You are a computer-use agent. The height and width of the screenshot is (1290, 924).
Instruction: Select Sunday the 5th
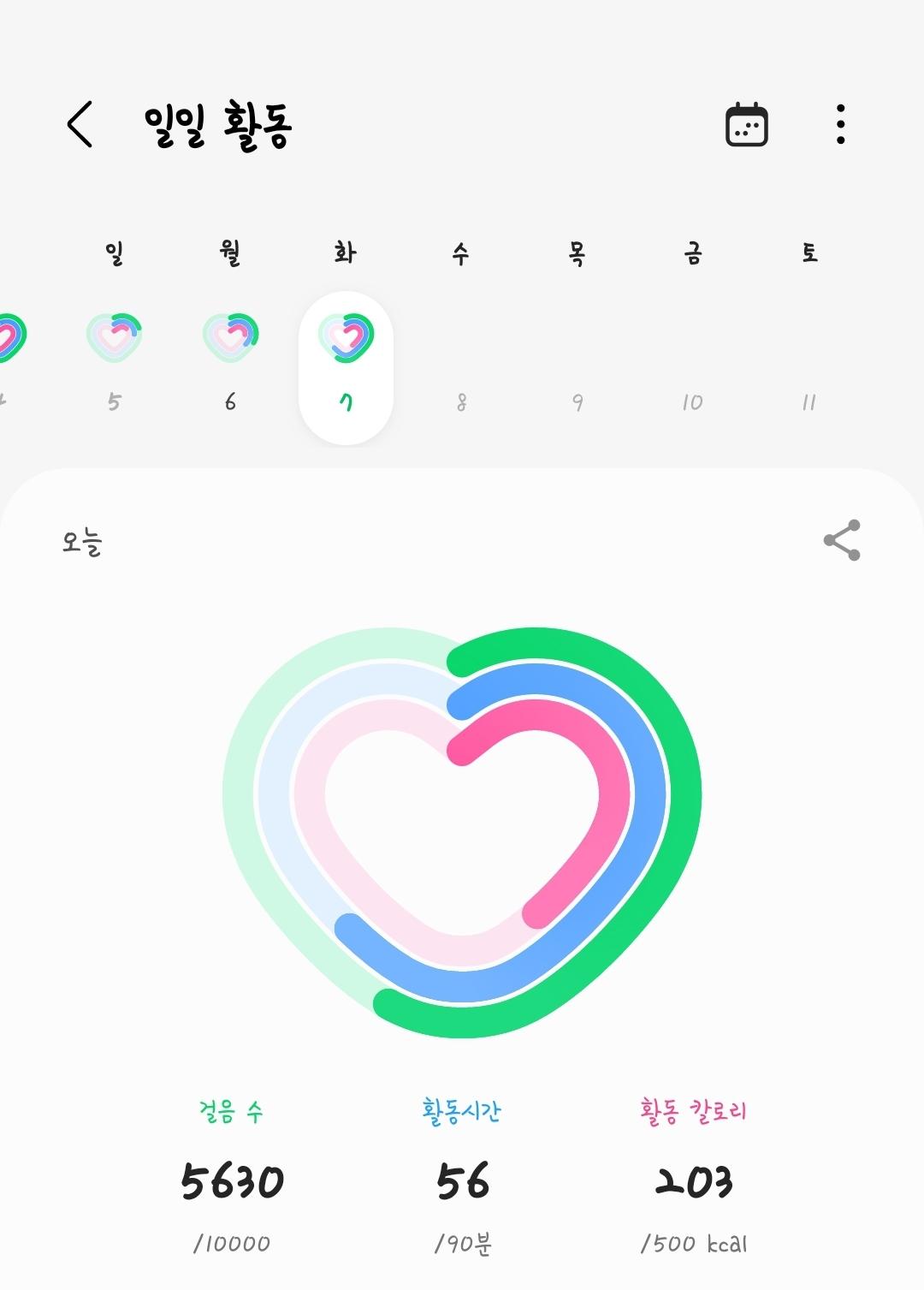(x=115, y=360)
